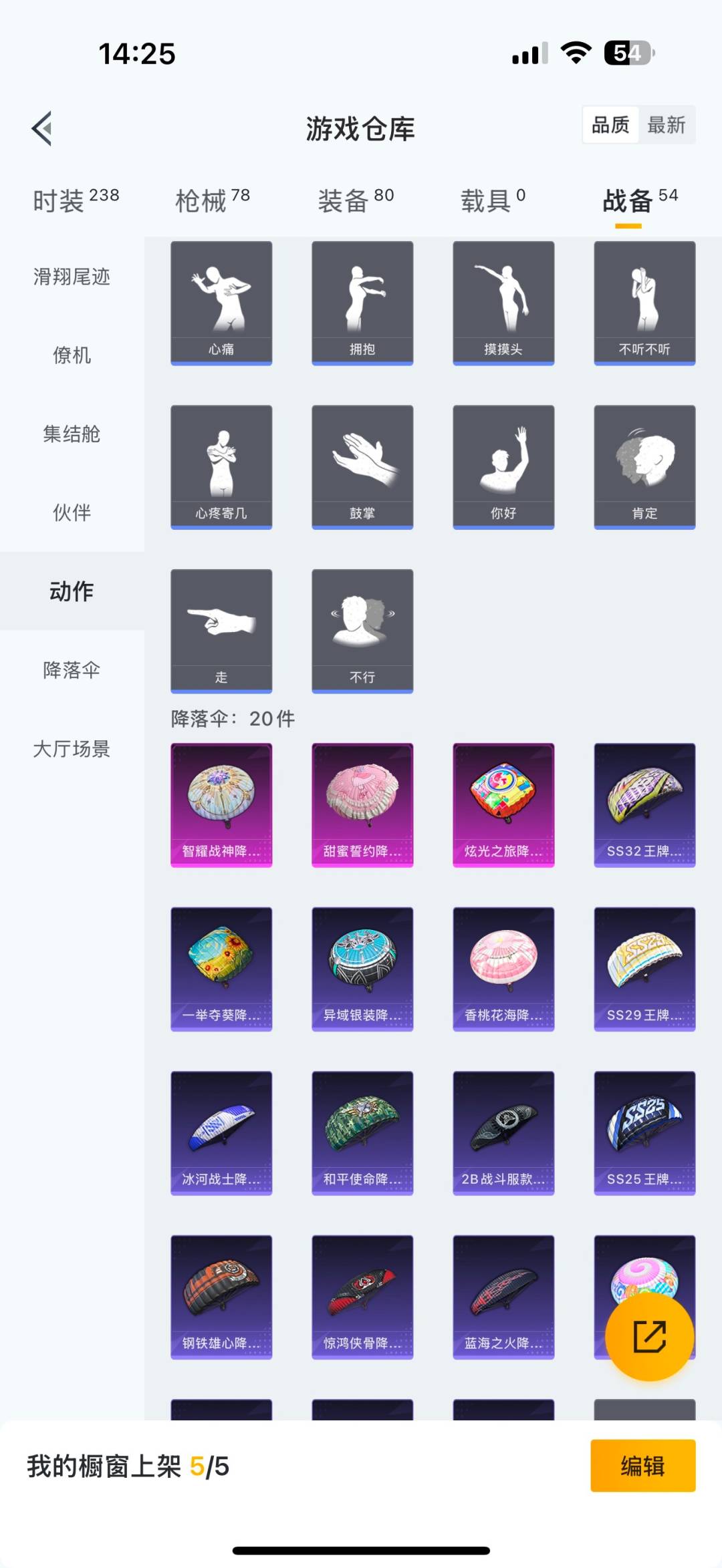The image size is (722, 1568).
Task: Tap the 编辑 button for showcase
Action: click(642, 1465)
